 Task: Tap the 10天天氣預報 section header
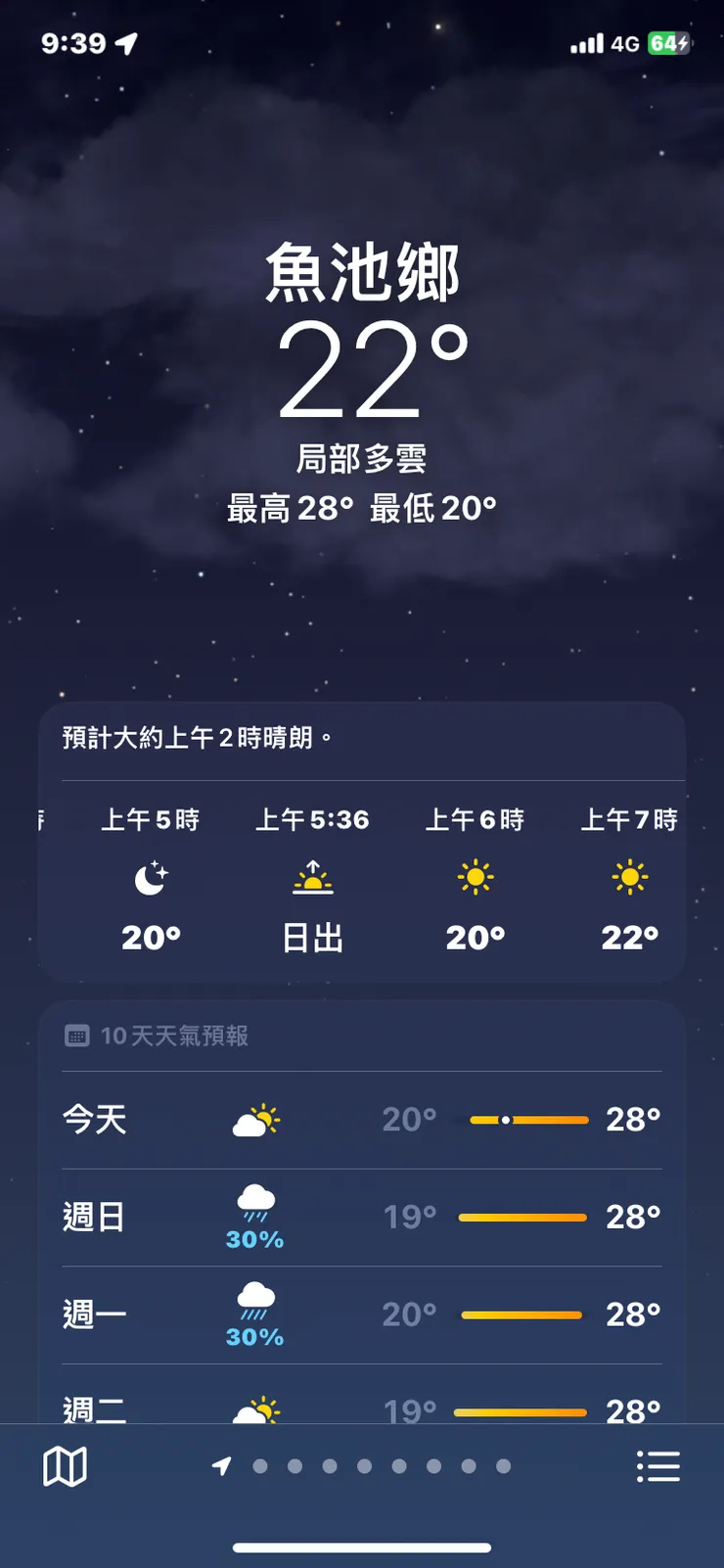(x=176, y=1035)
